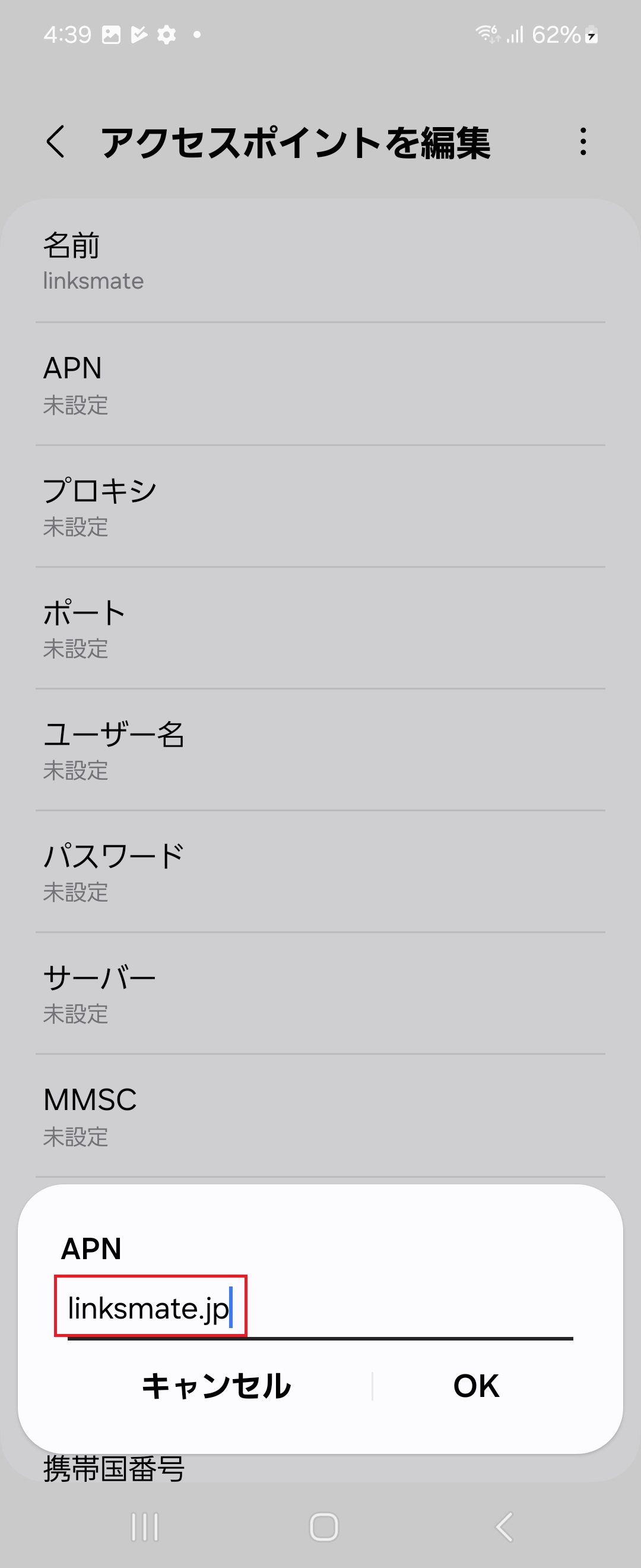
Task: Tap the Home navigation button
Action: (320, 1527)
